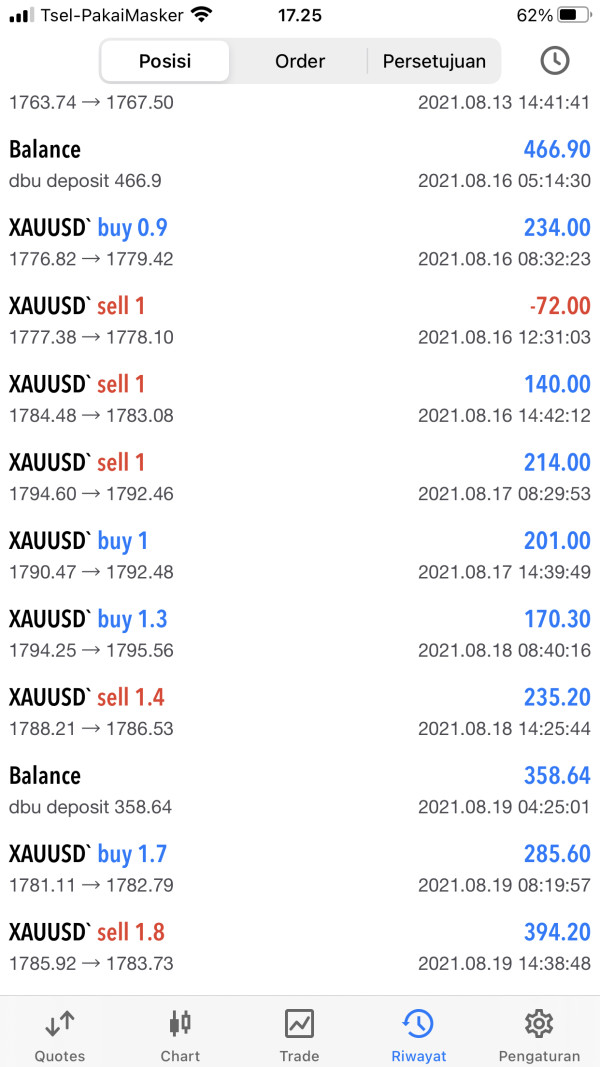Expand the XAUUSD sell 1.4 trade
This screenshot has width=600, height=1067.
pyautogui.click(x=300, y=712)
